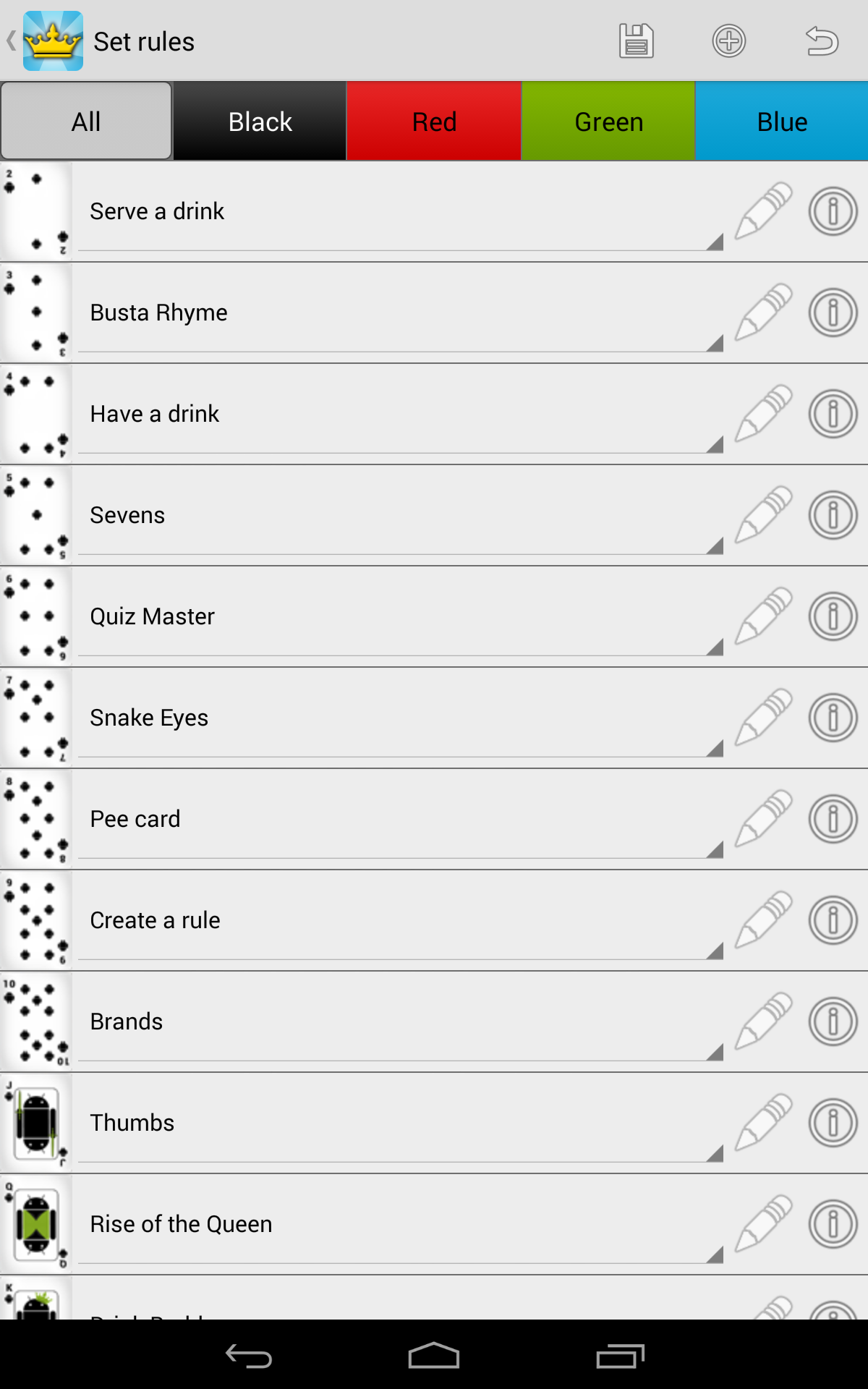Add a new rule with plus icon

click(x=728, y=41)
